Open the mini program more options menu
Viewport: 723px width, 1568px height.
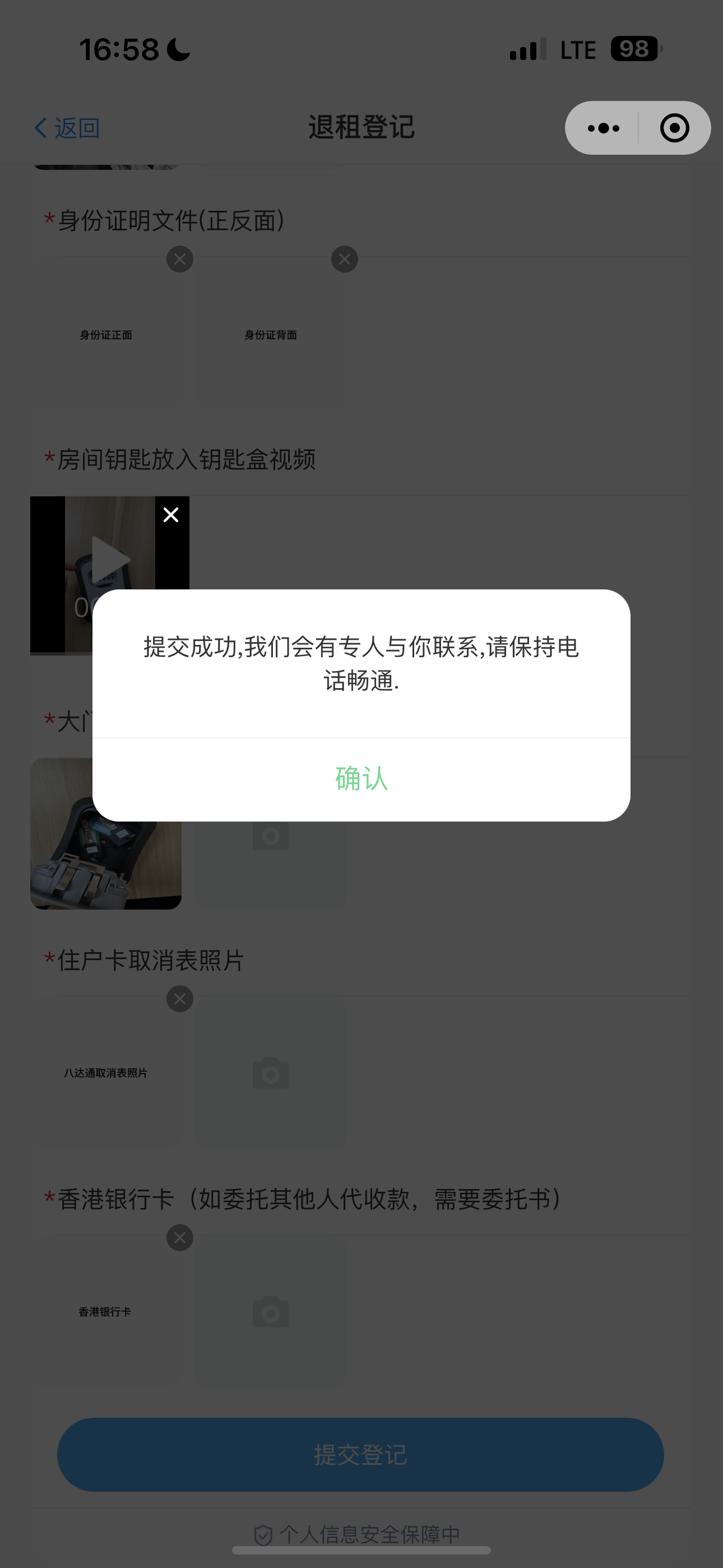[x=602, y=128]
